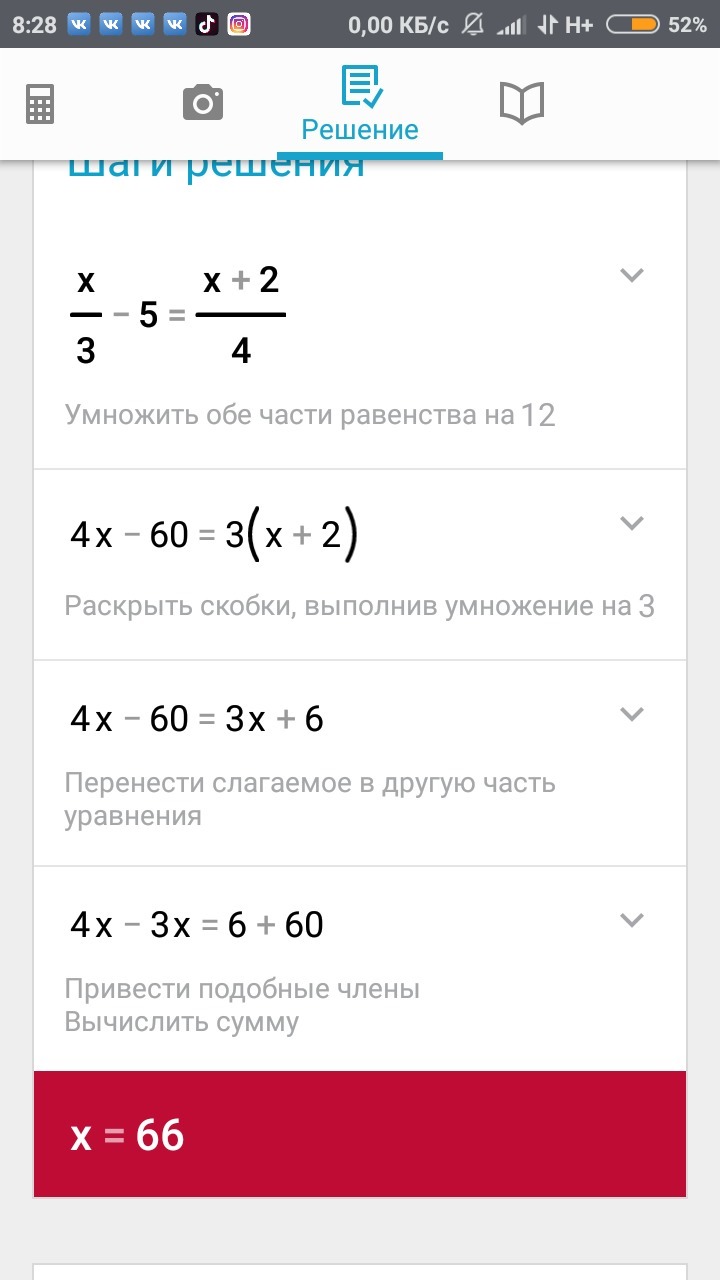720x1280 pixels.
Task: Expand the multiply-by-12 step
Action: point(631,275)
